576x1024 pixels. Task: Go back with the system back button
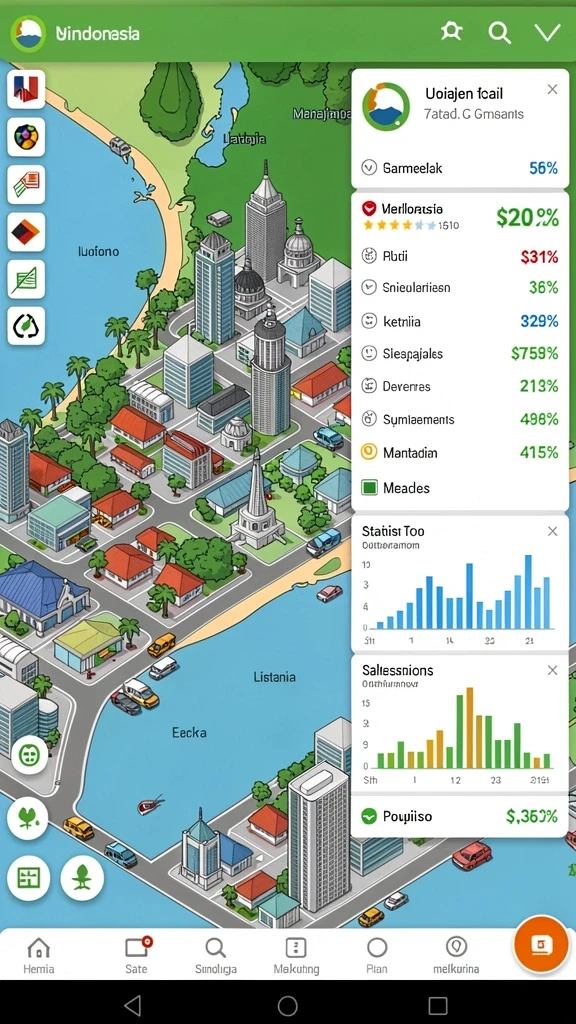click(x=133, y=1004)
